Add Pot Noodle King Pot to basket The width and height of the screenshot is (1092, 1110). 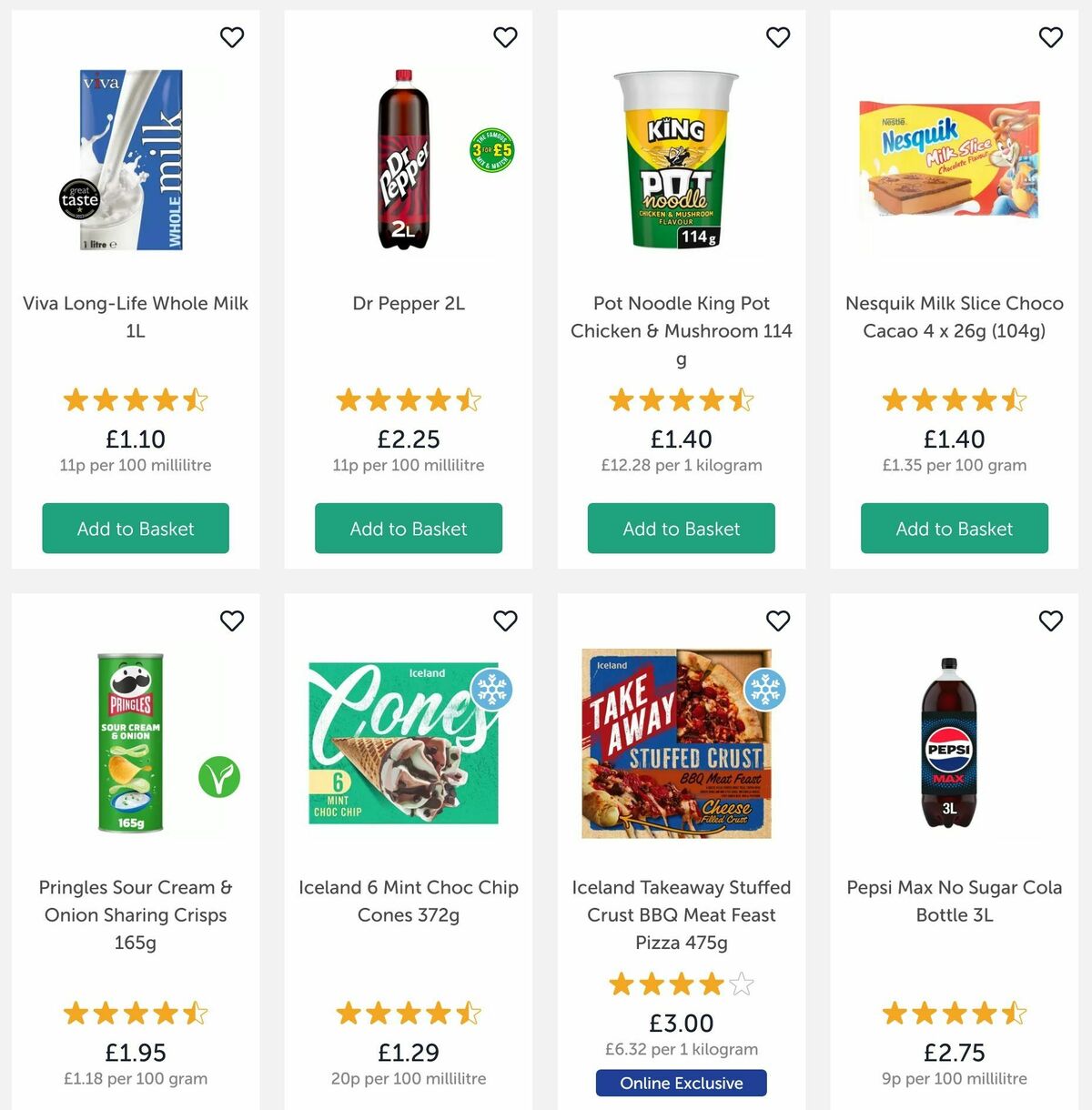point(681,529)
